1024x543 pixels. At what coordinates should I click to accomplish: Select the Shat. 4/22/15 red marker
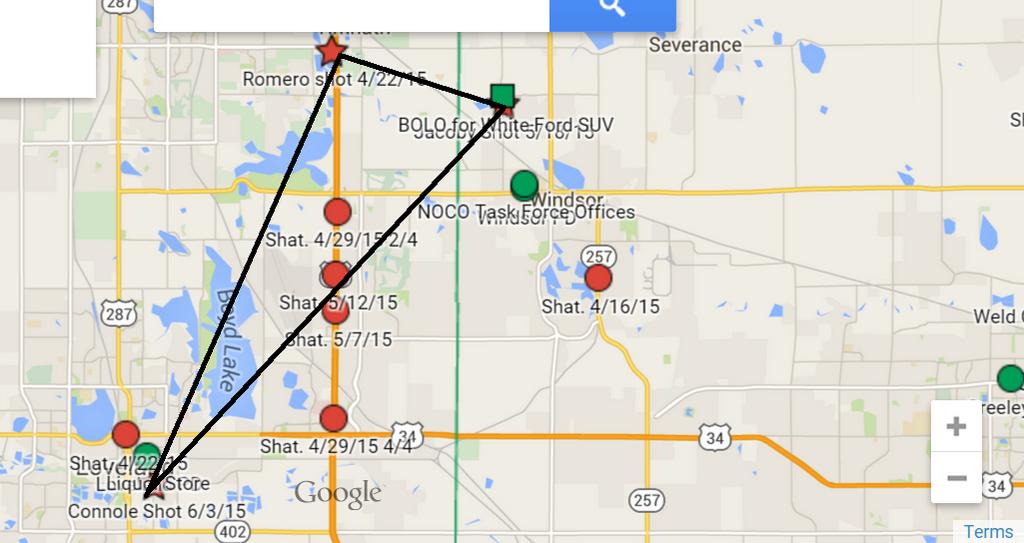point(126,434)
